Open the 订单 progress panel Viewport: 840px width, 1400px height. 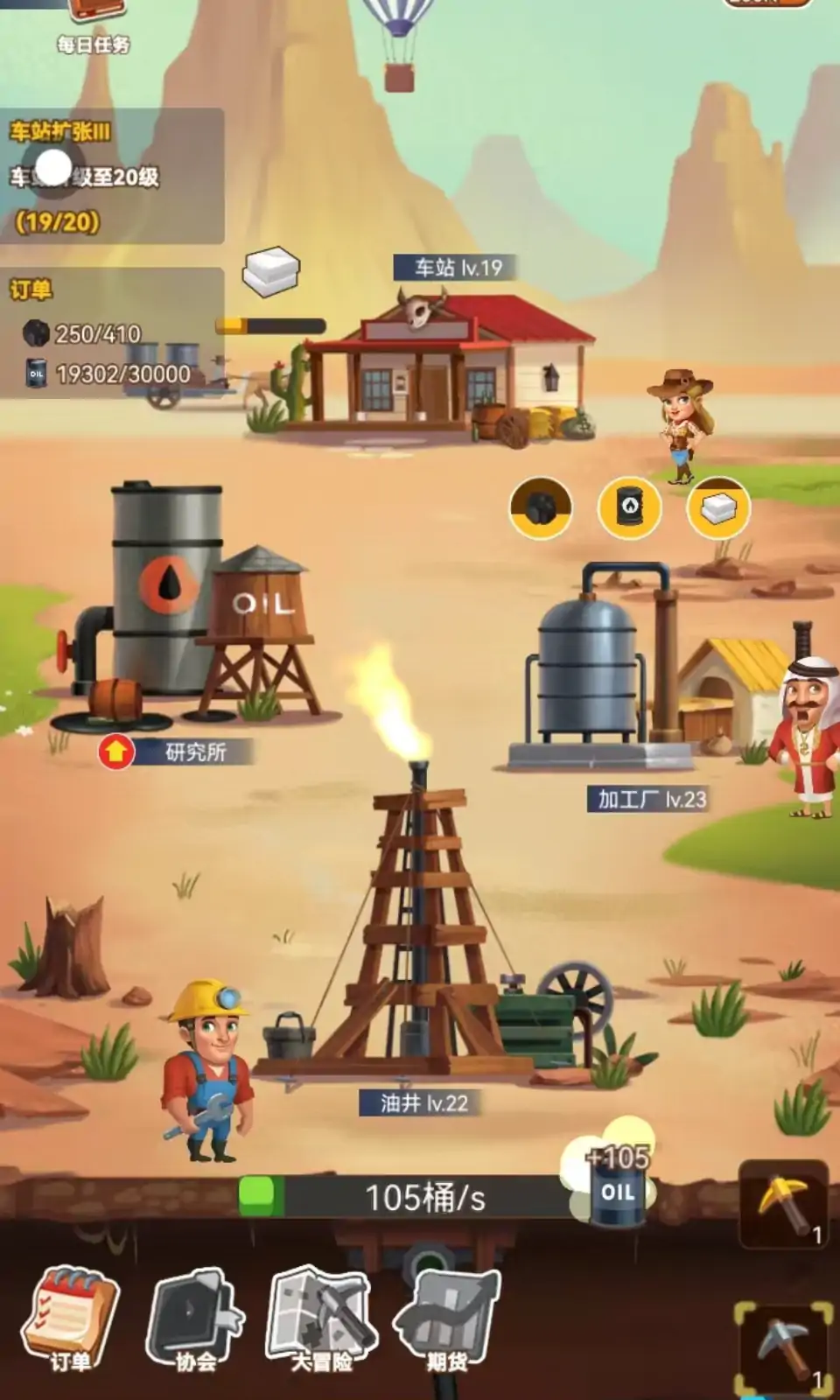pos(112,334)
